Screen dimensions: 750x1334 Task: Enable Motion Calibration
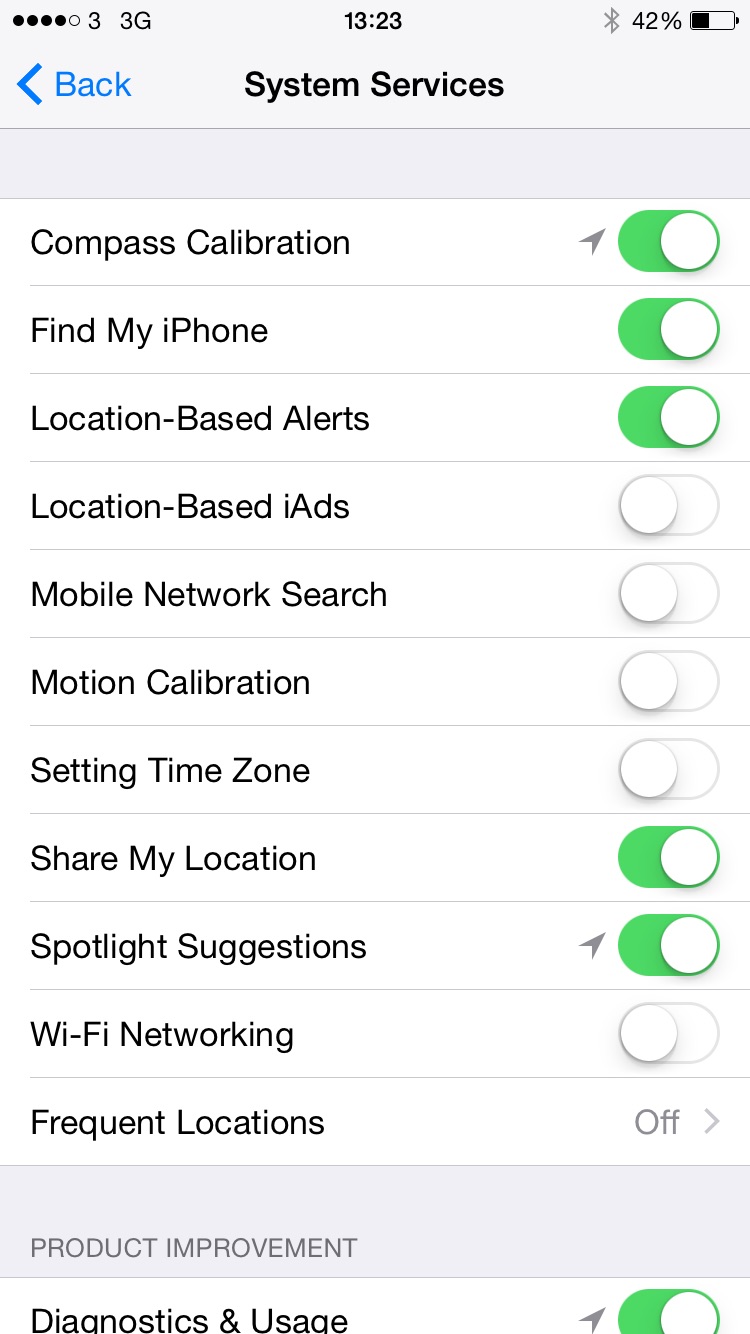point(669,682)
